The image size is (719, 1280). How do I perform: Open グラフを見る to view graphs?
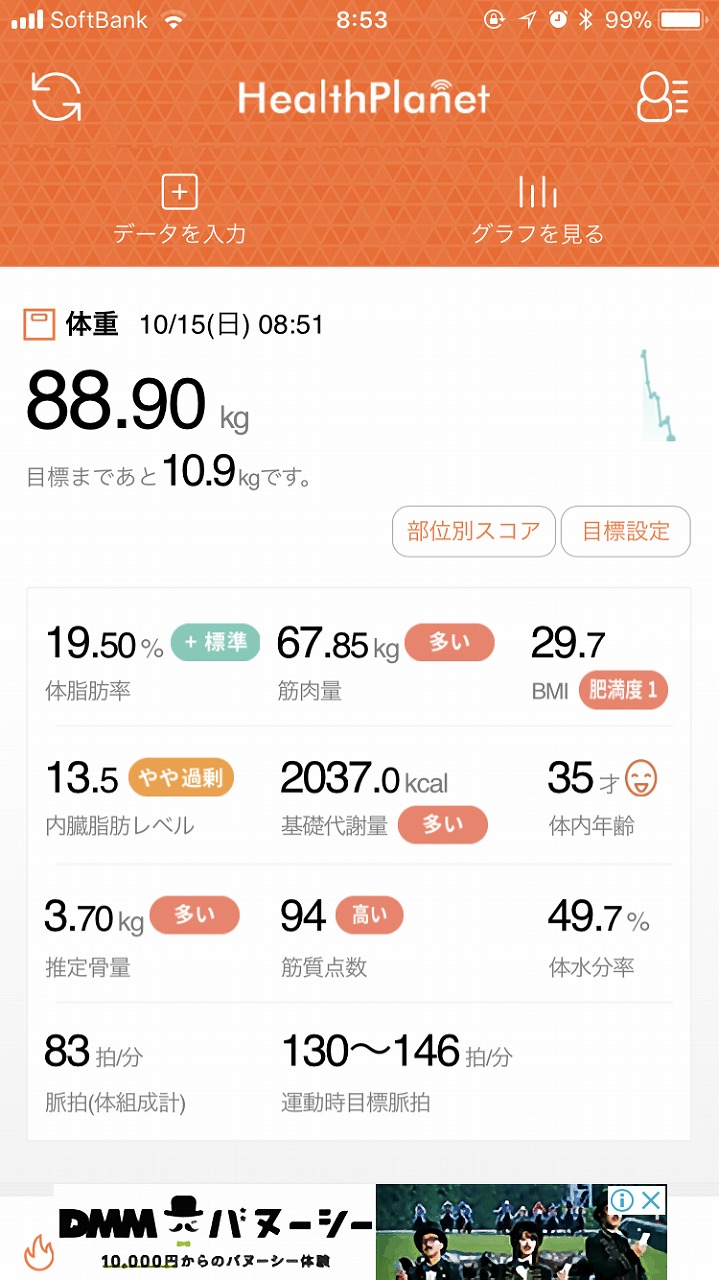[x=538, y=210]
